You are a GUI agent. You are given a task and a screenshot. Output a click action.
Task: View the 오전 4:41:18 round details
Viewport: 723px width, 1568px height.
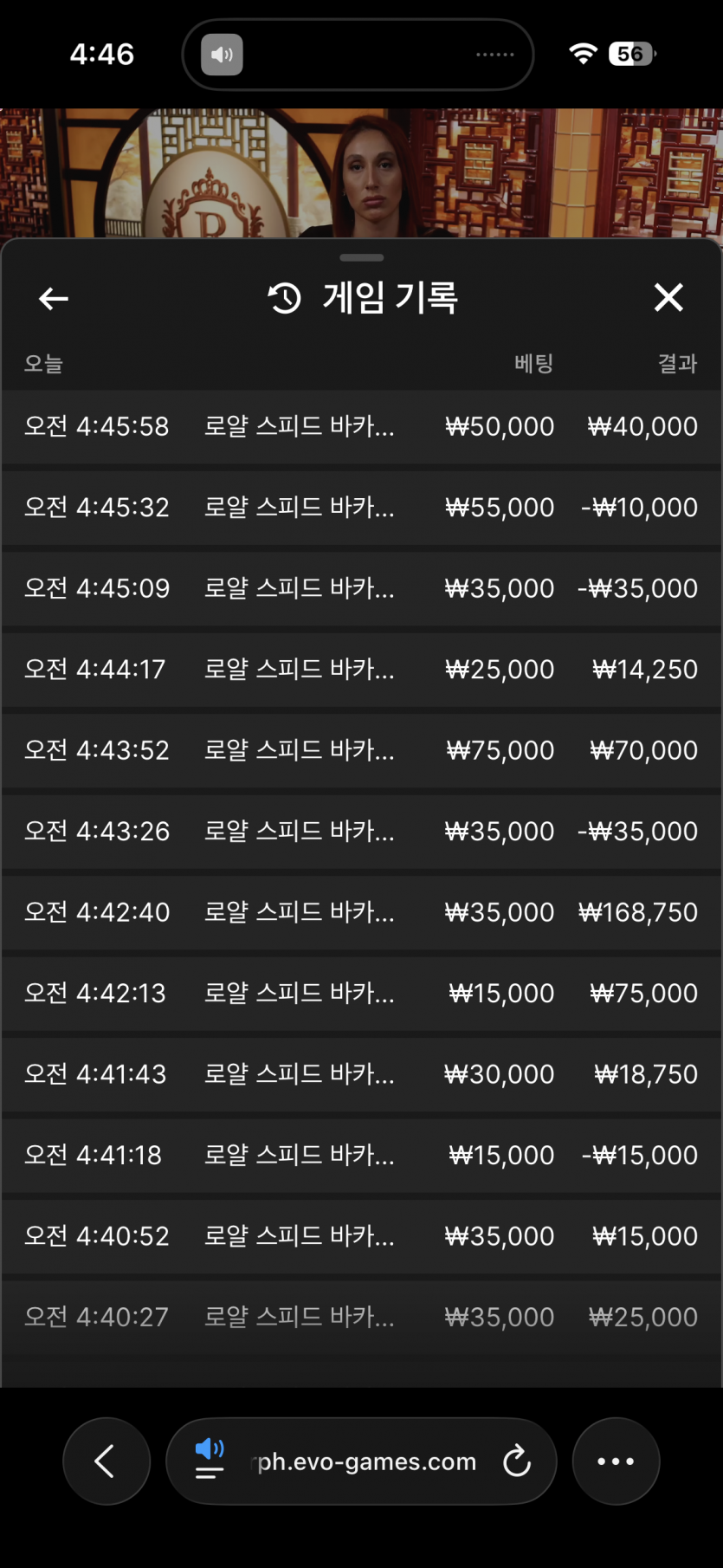point(361,1155)
